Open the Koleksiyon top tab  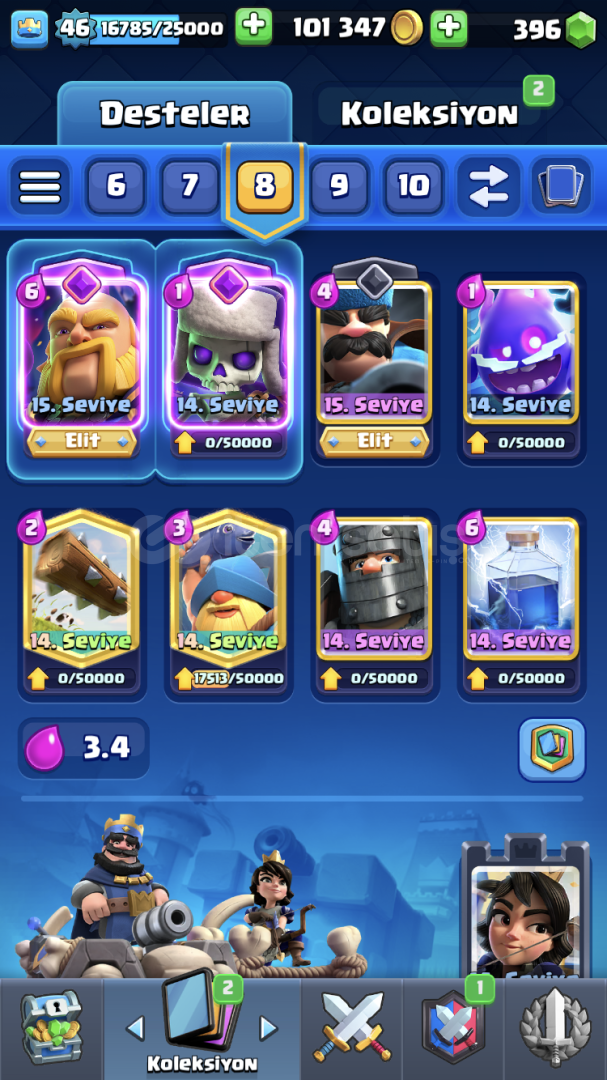coord(429,114)
